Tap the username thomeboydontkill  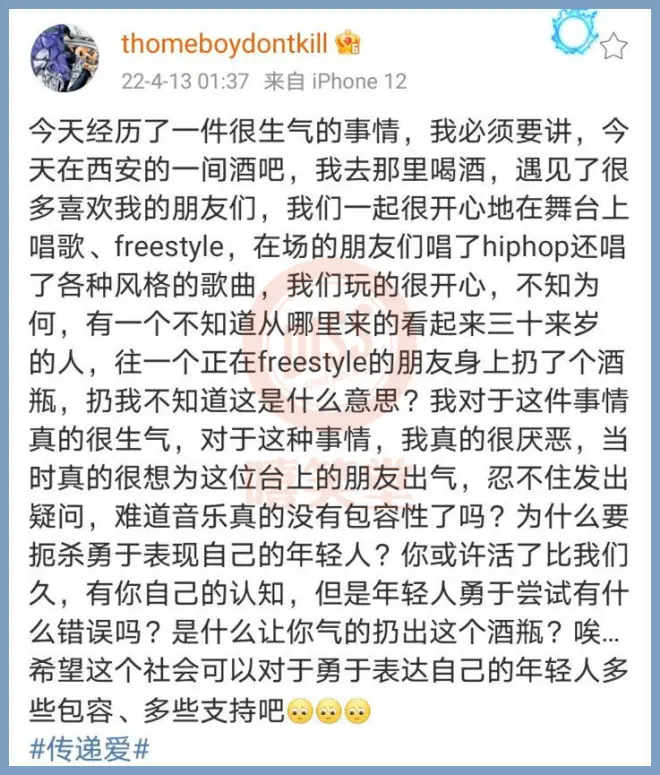coord(227,44)
